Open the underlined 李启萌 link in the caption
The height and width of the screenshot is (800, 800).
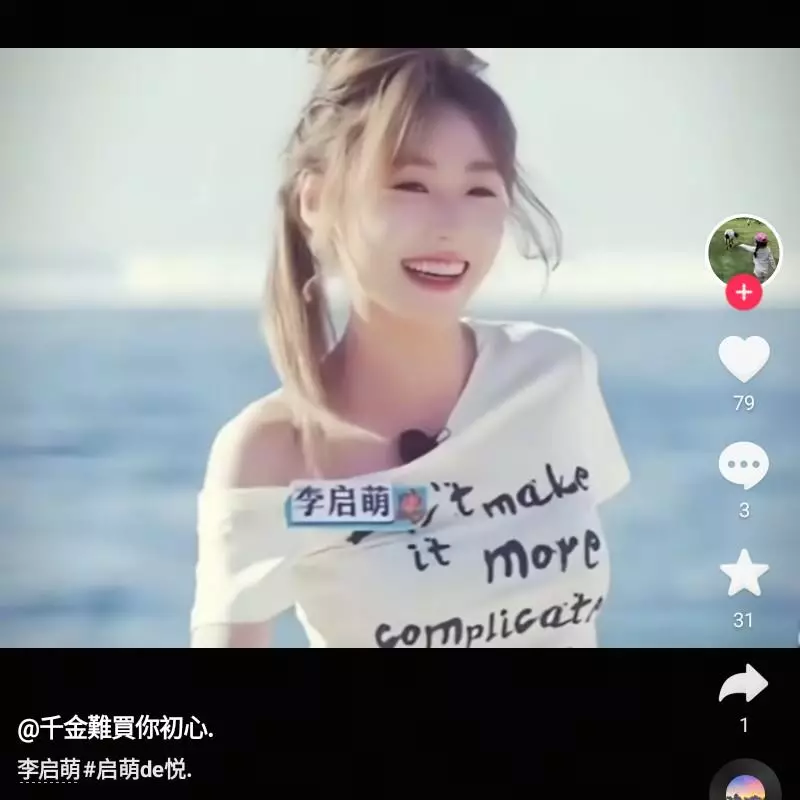49,770
